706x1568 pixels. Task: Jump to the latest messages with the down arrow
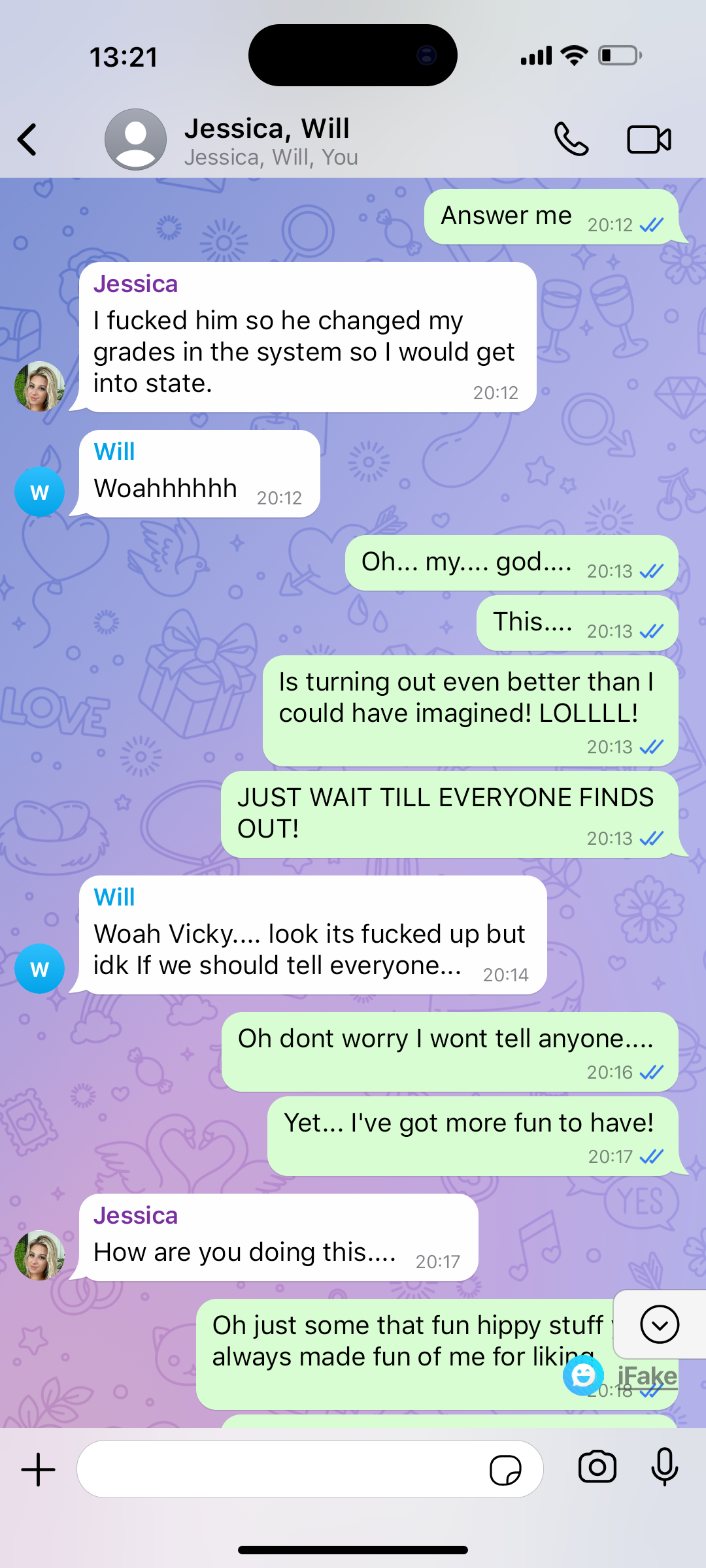click(x=660, y=1324)
